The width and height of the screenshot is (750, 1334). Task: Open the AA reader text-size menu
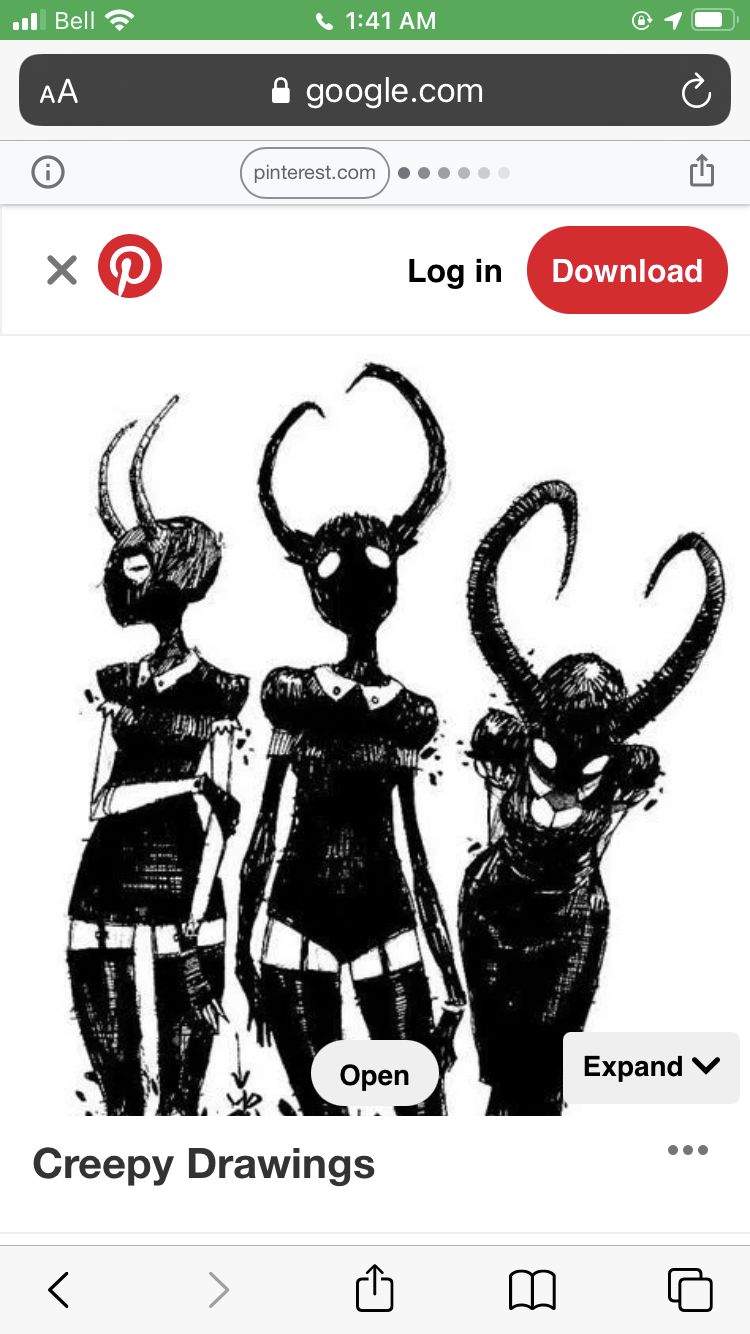(58, 92)
